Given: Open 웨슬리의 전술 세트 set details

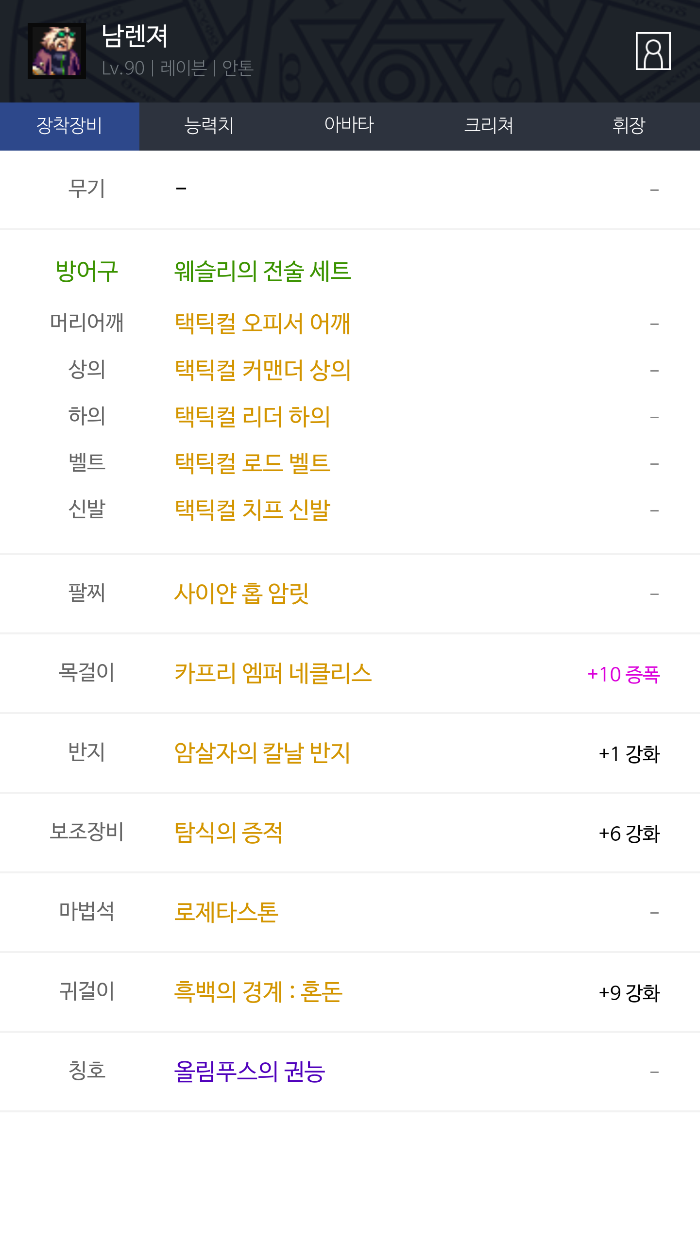Looking at the screenshot, I should (x=263, y=271).
